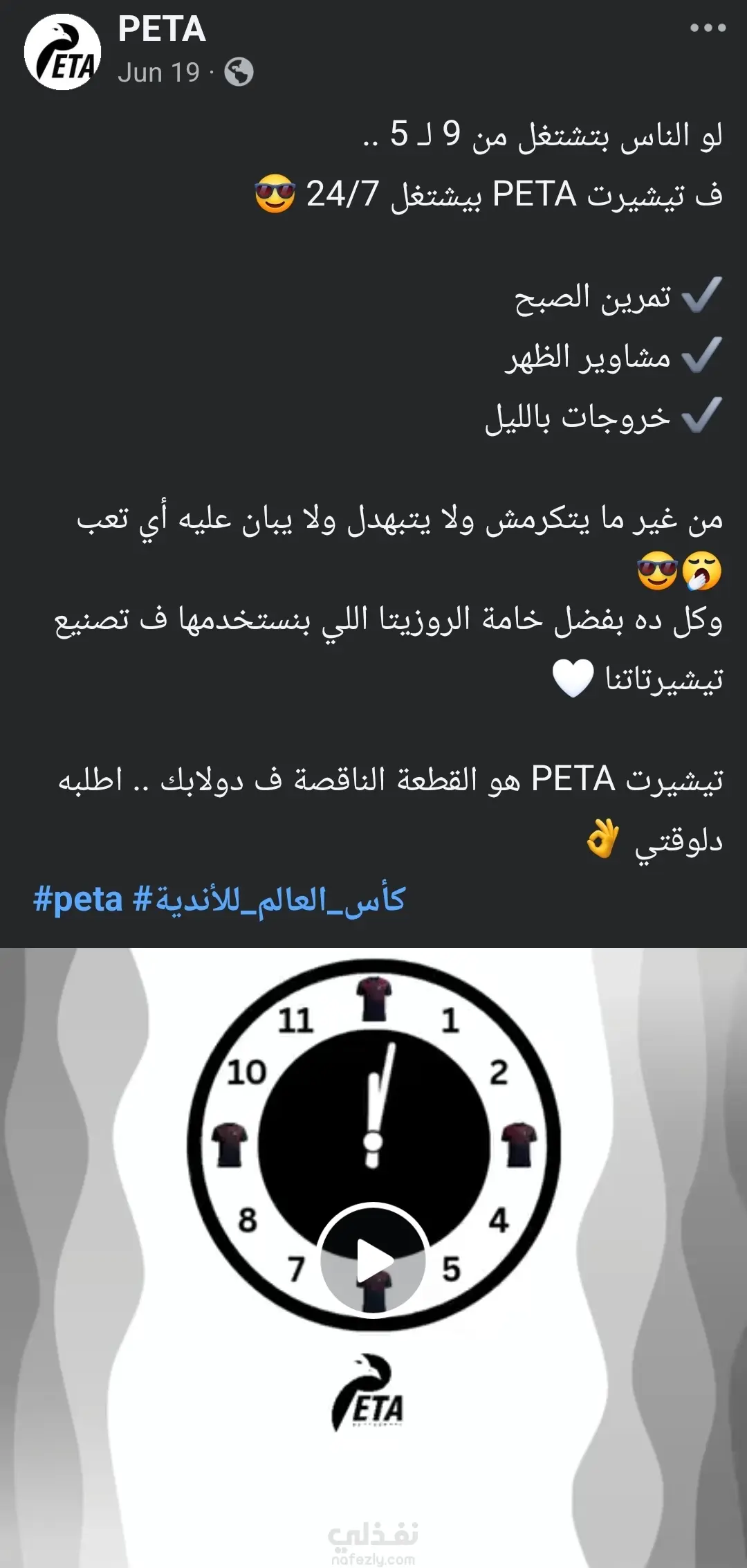View the Jun 19 post timestamp
Viewport: 747px width, 1568px height.
pos(158,73)
